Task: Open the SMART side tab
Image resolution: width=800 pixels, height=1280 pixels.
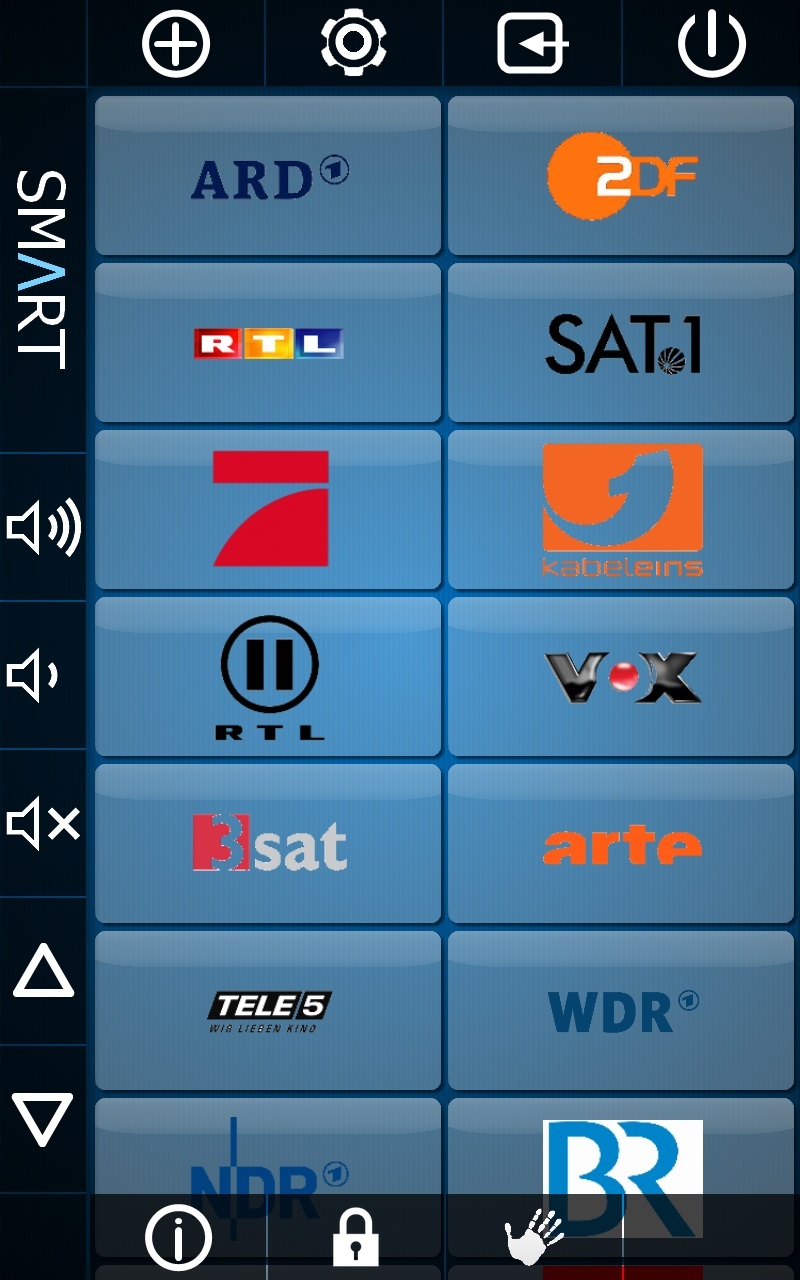Action: point(42,270)
